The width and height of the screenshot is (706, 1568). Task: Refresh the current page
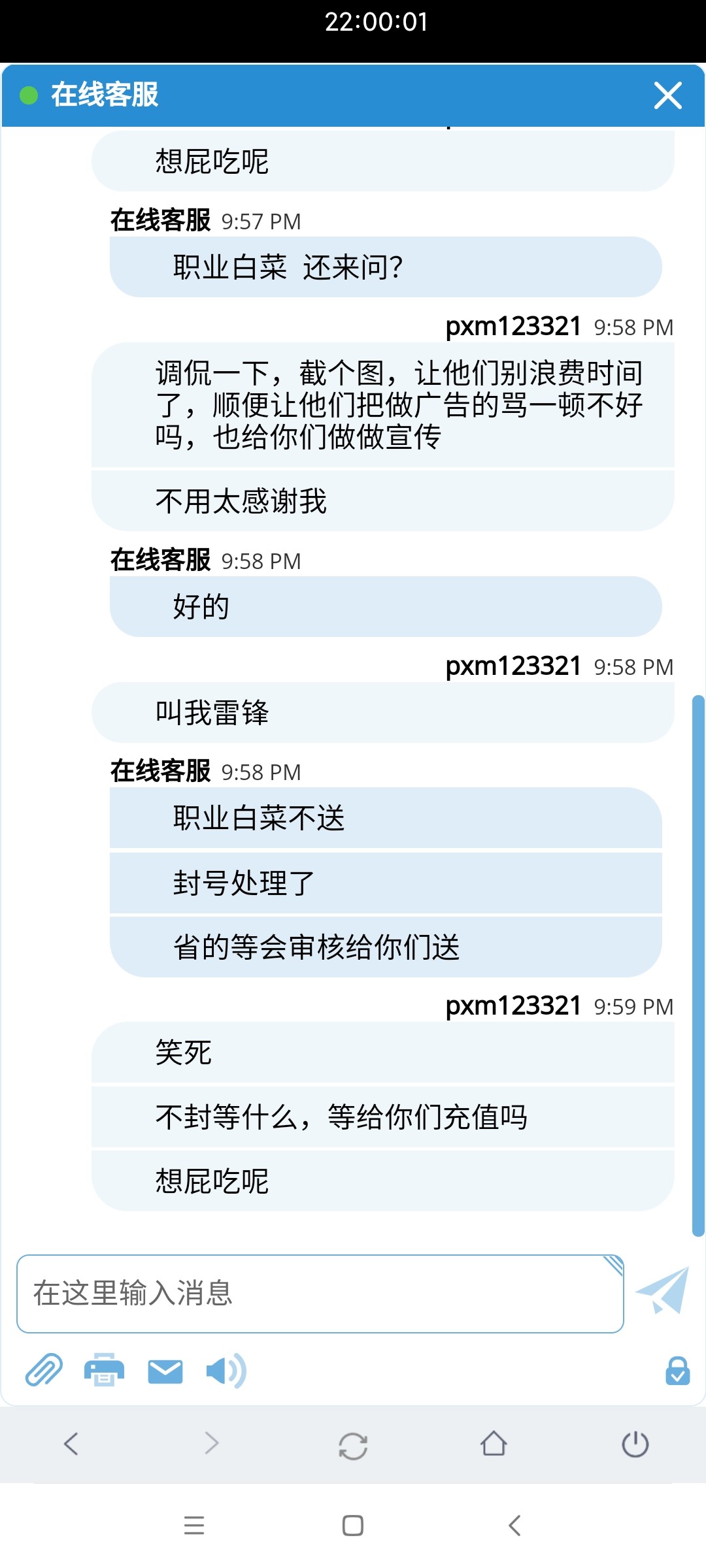pyautogui.click(x=353, y=1445)
